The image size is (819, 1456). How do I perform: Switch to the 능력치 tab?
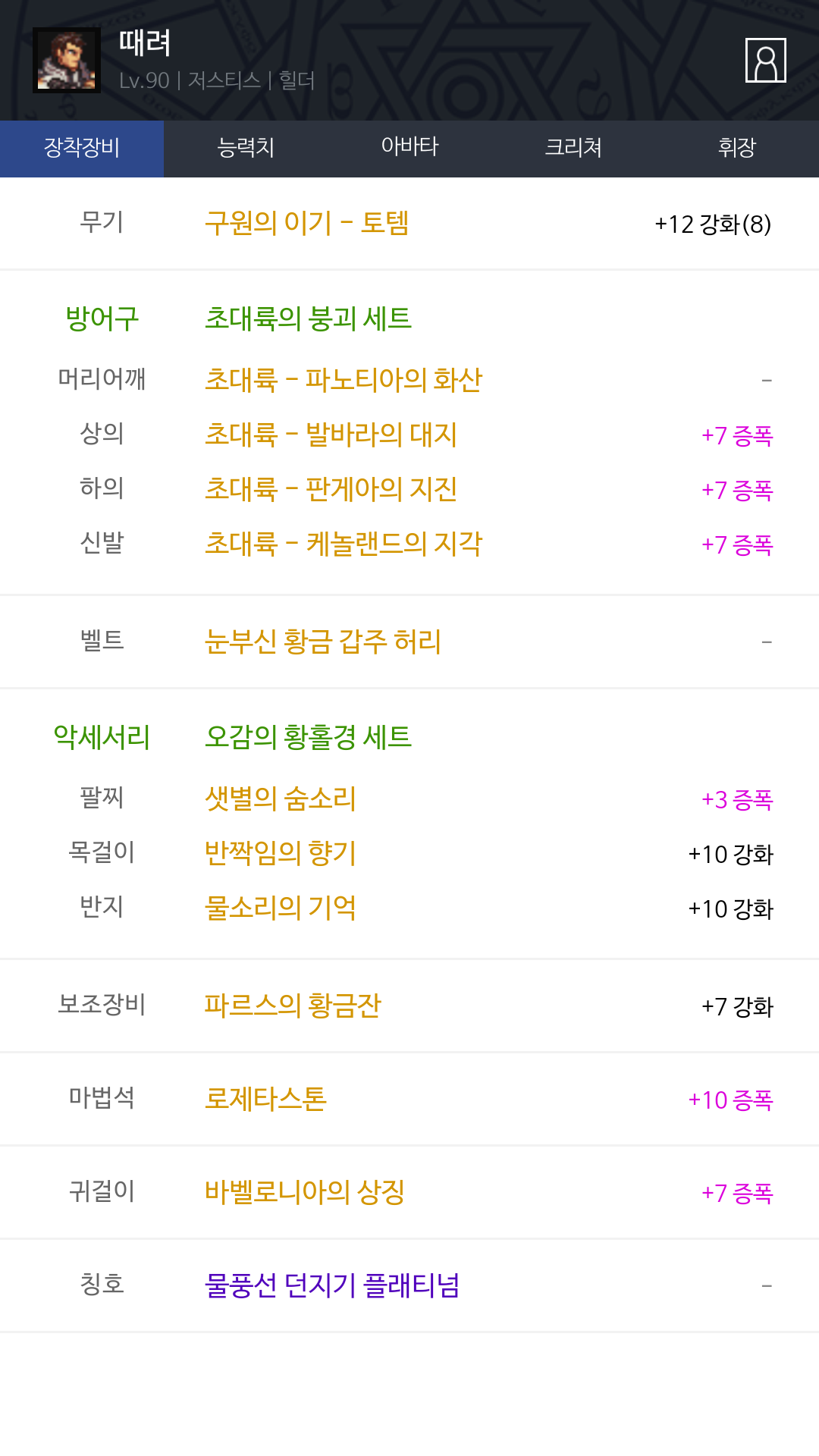tap(246, 149)
